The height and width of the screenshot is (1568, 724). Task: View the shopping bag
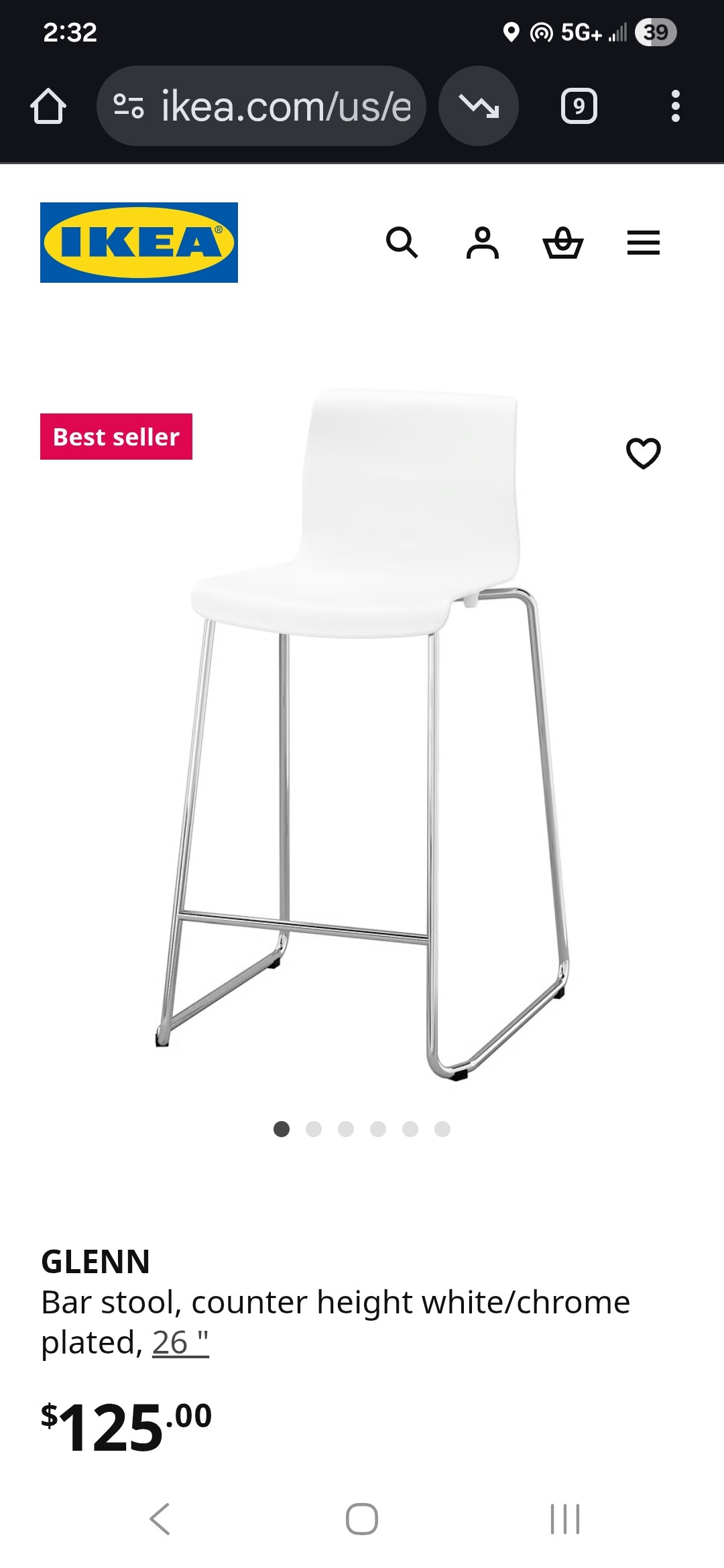tap(562, 243)
